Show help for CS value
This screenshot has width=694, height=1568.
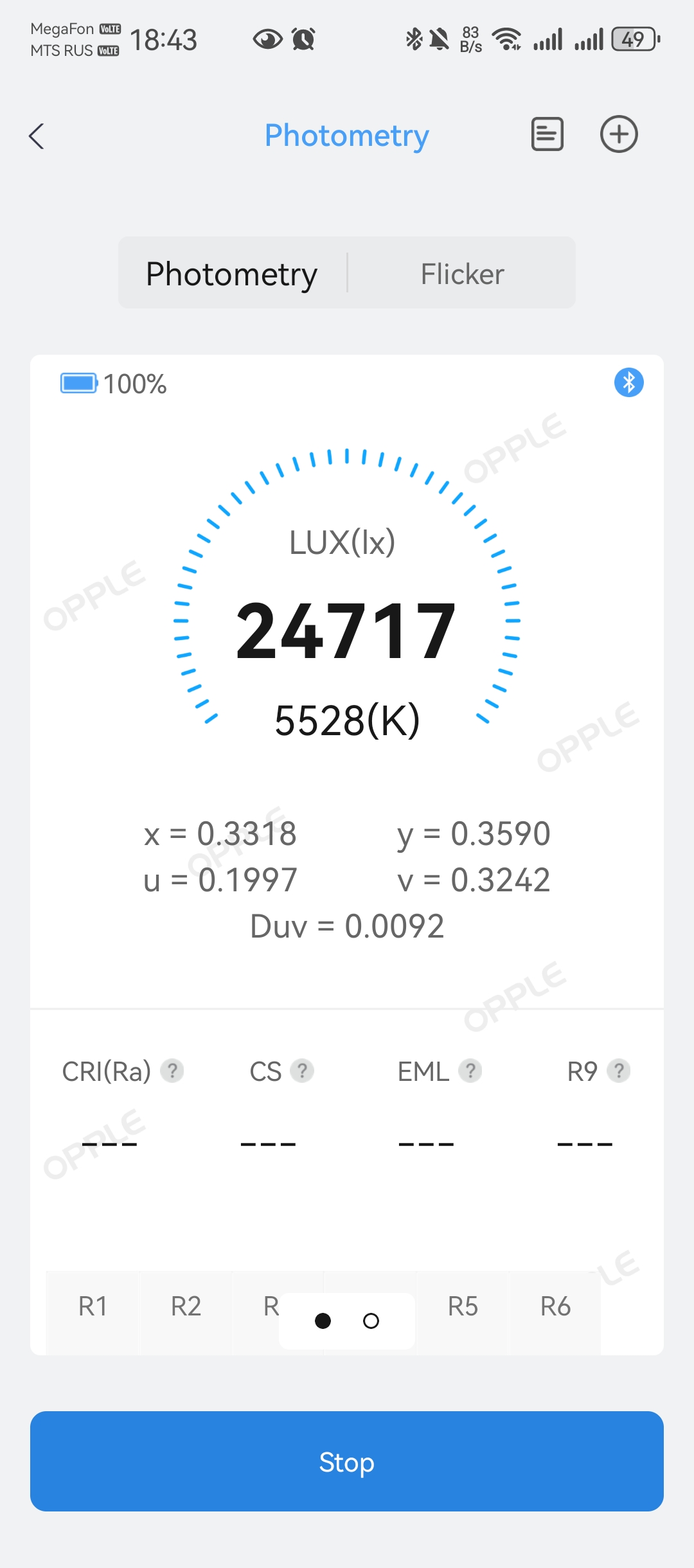pyautogui.click(x=302, y=1071)
